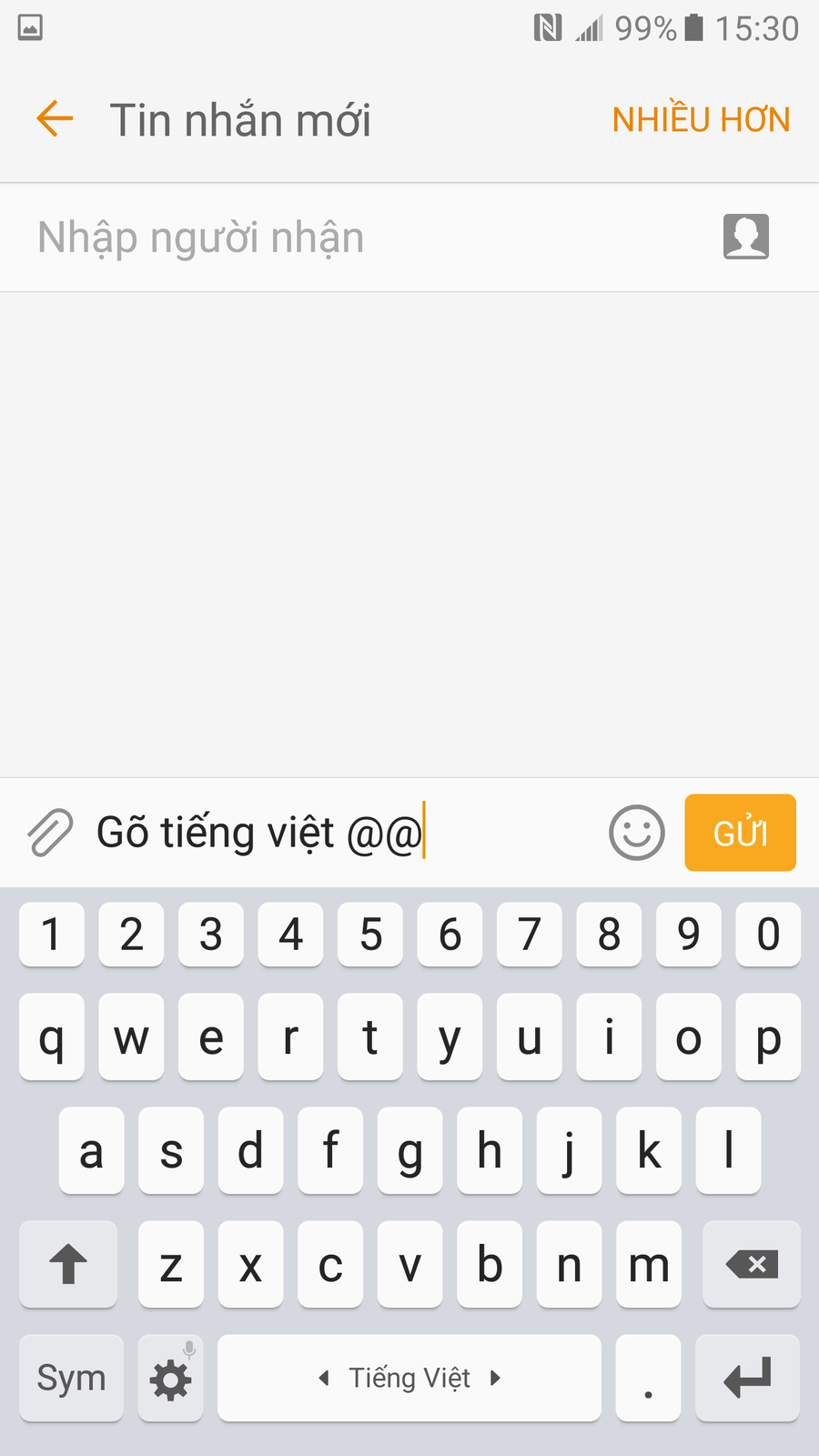Viewport: 819px width, 1456px height.
Task: Toggle the Shift key on keyboard
Action: (68, 1264)
